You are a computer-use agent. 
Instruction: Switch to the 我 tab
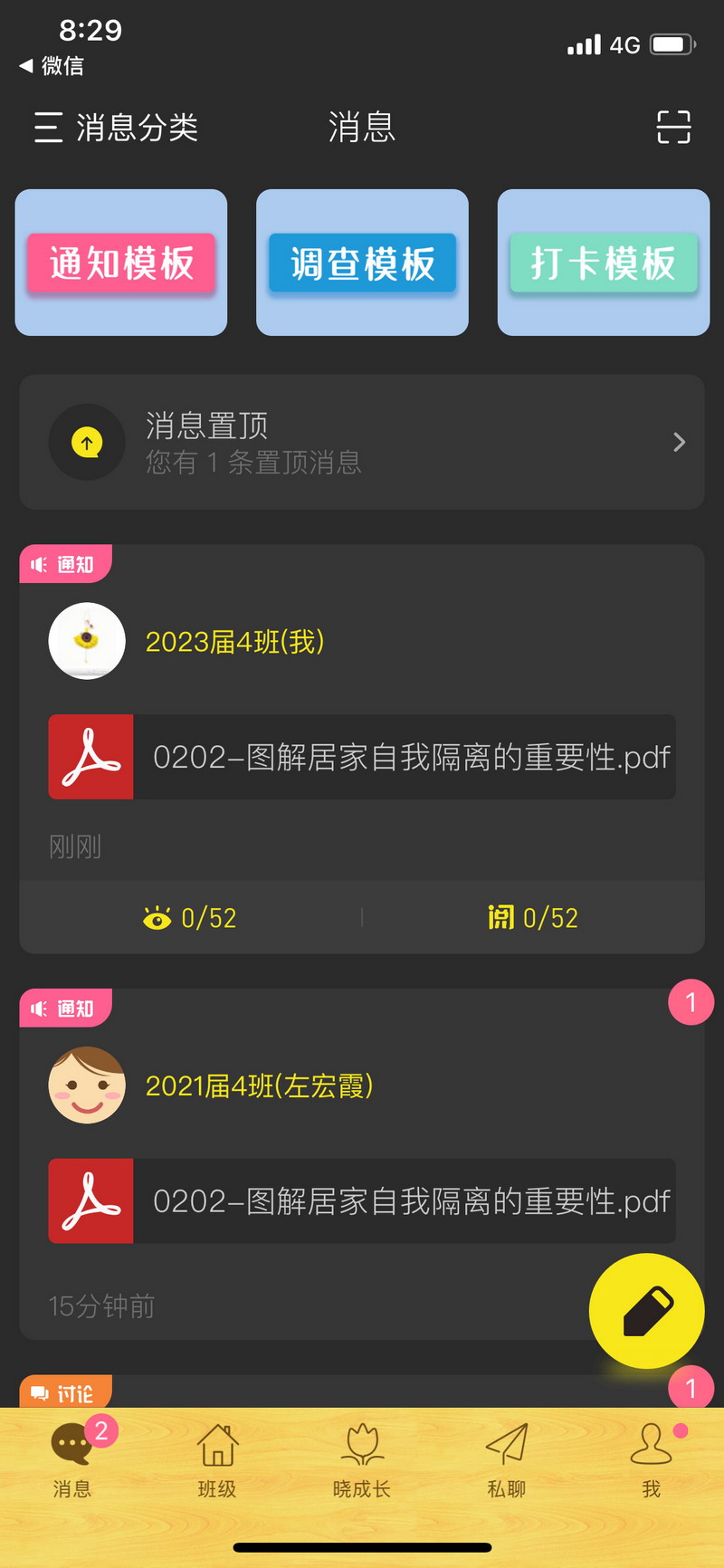tap(652, 1458)
